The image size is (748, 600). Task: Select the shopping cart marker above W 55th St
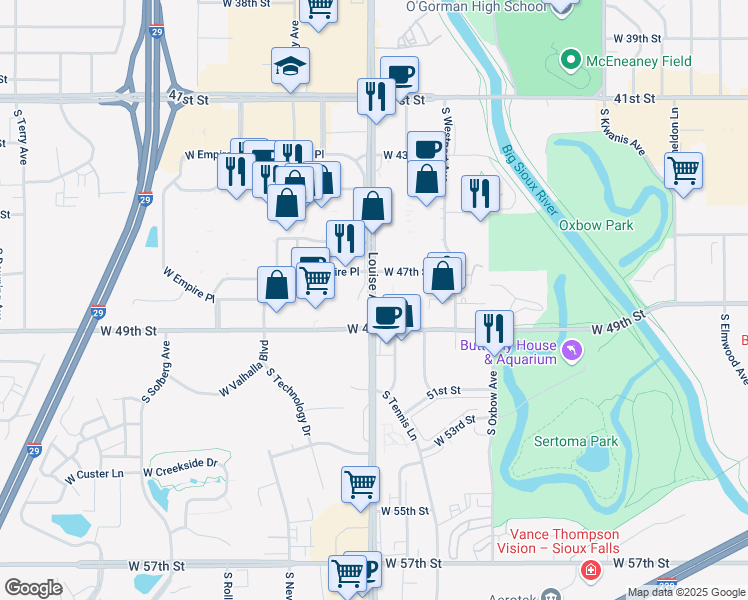pos(360,485)
